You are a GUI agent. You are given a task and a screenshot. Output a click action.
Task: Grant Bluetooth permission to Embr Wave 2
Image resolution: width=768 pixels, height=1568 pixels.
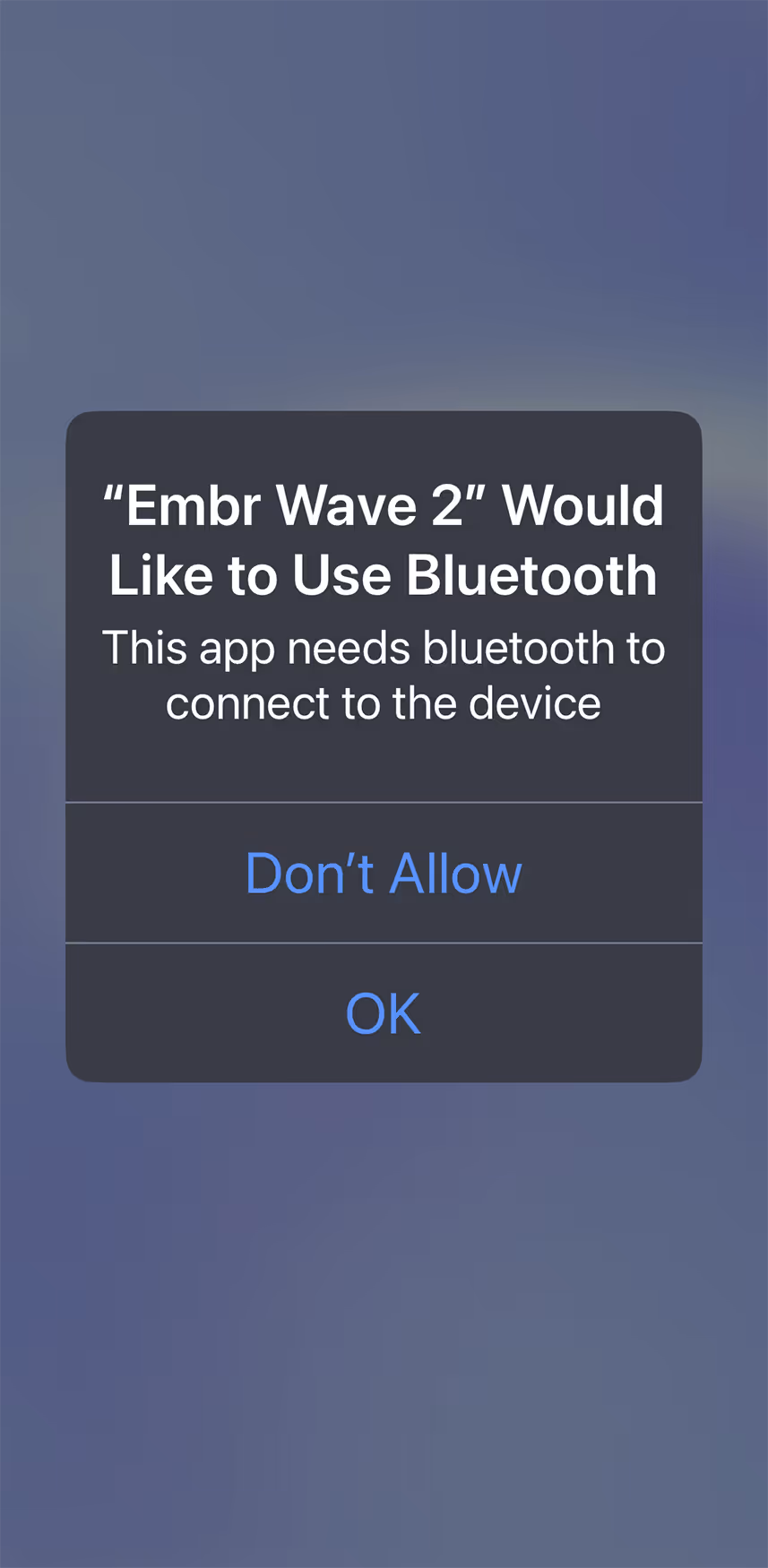coord(383,1012)
